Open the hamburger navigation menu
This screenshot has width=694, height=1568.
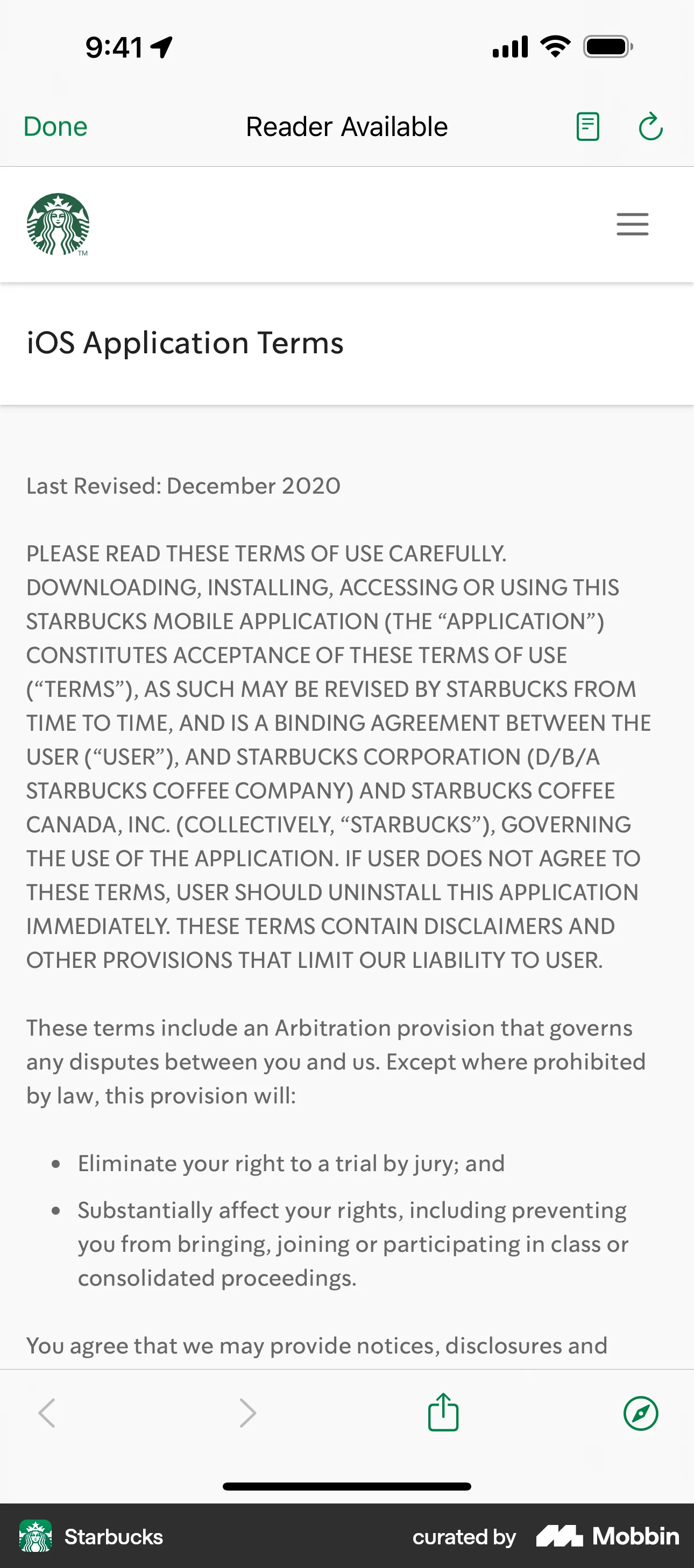click(x=632, y=224)
